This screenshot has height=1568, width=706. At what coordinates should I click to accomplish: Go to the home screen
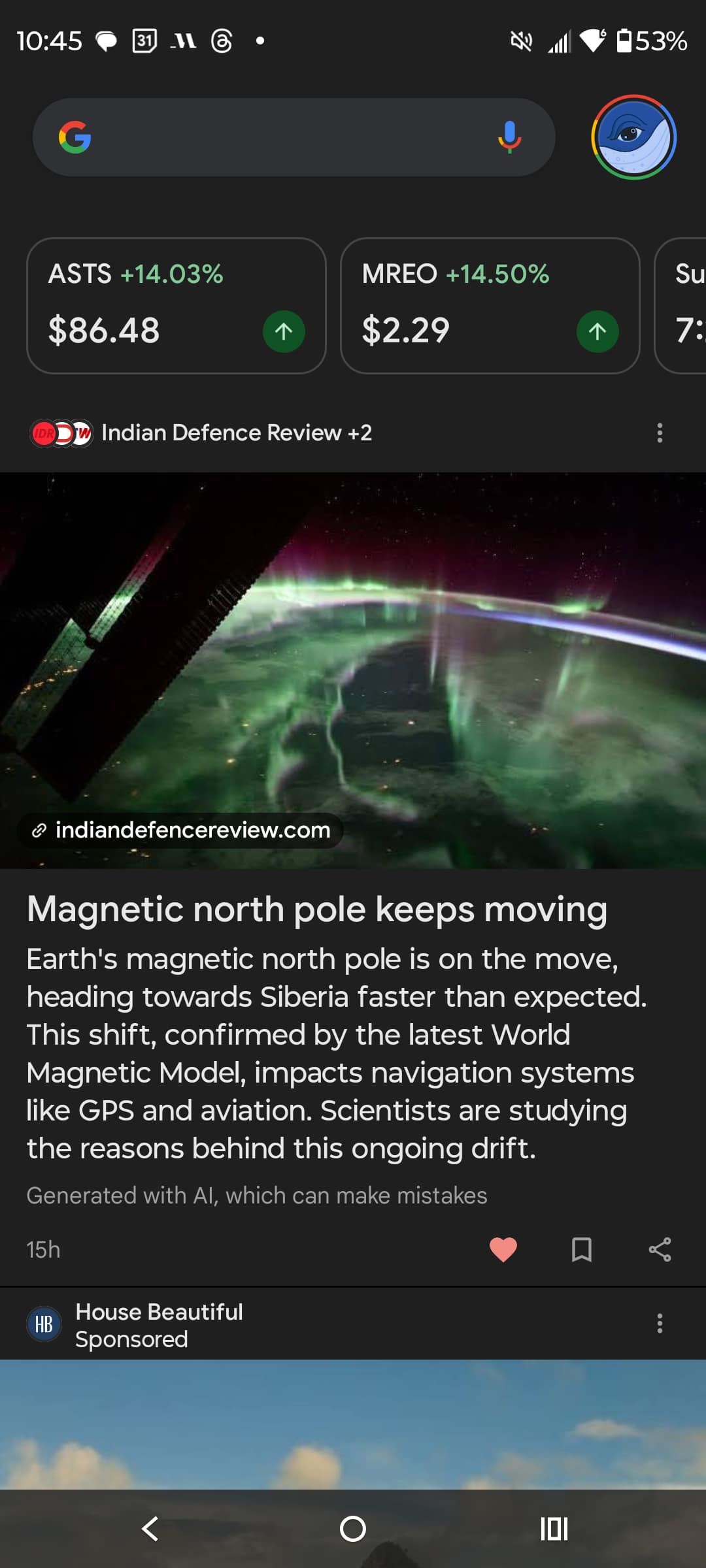pos(353,1529)
